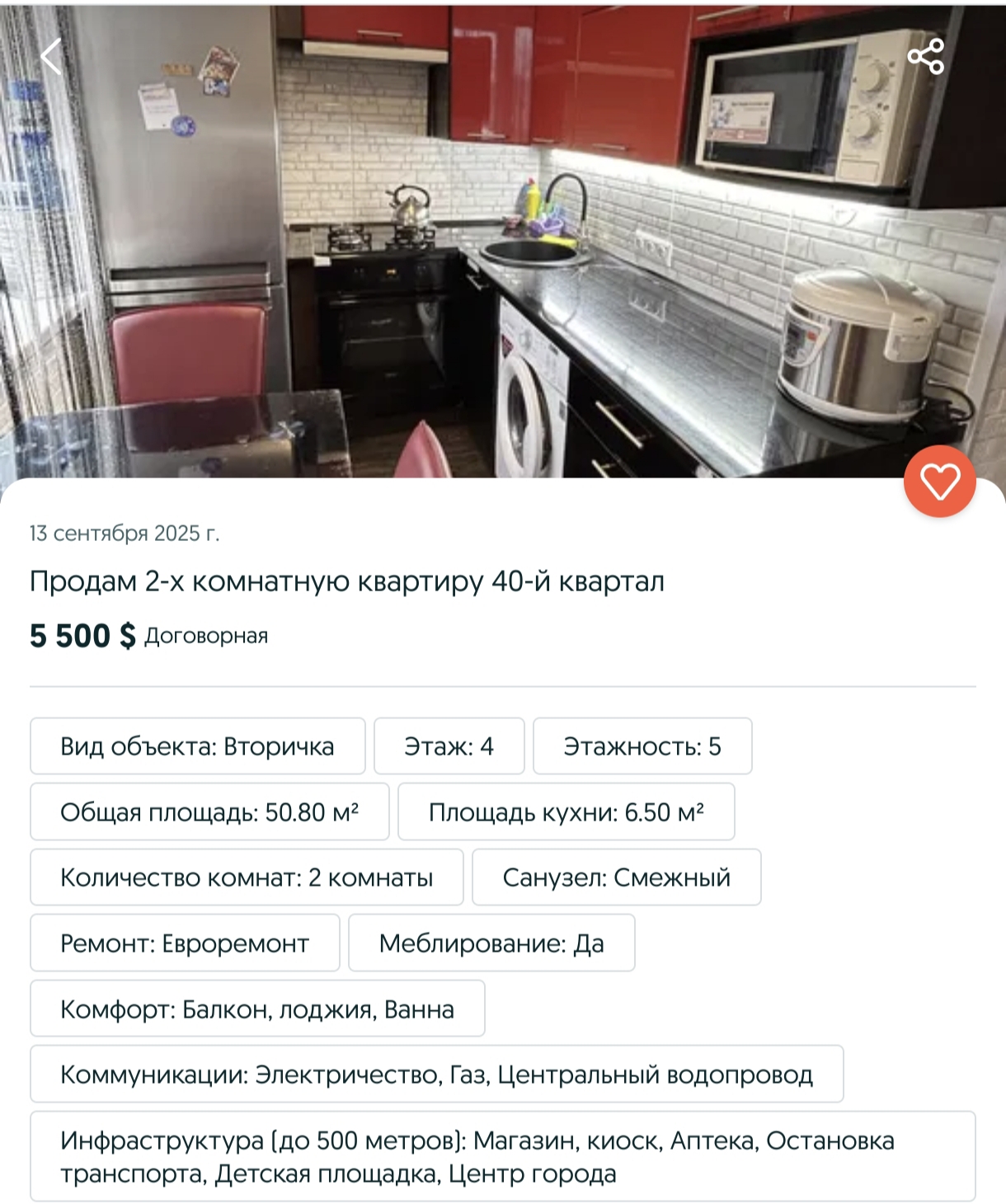Go back using the arrow icon
The image size is (1006, 1204).
click(51, 57)
